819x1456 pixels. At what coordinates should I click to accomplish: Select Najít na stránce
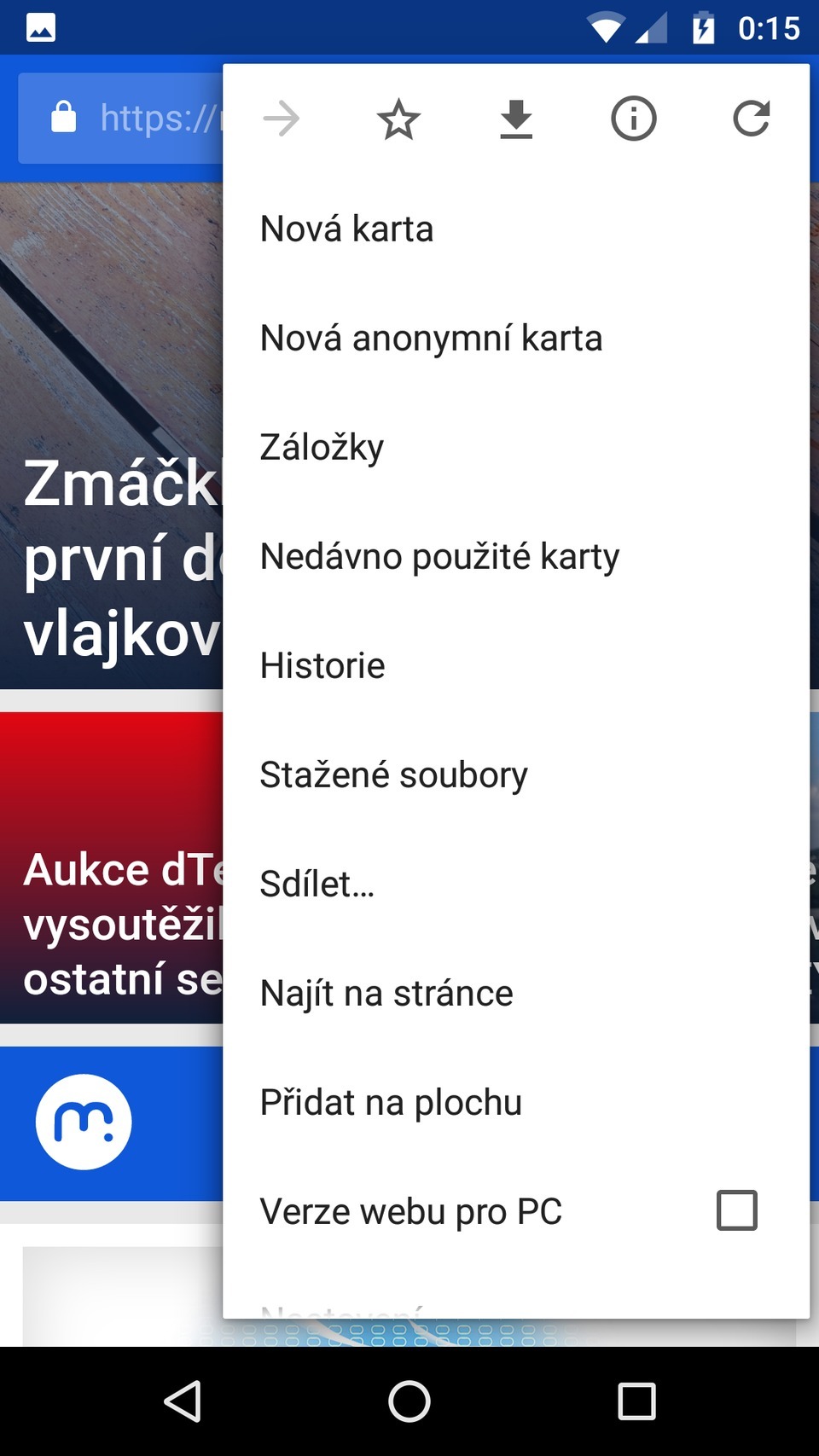pyautogui.click(x=386, y=992)
